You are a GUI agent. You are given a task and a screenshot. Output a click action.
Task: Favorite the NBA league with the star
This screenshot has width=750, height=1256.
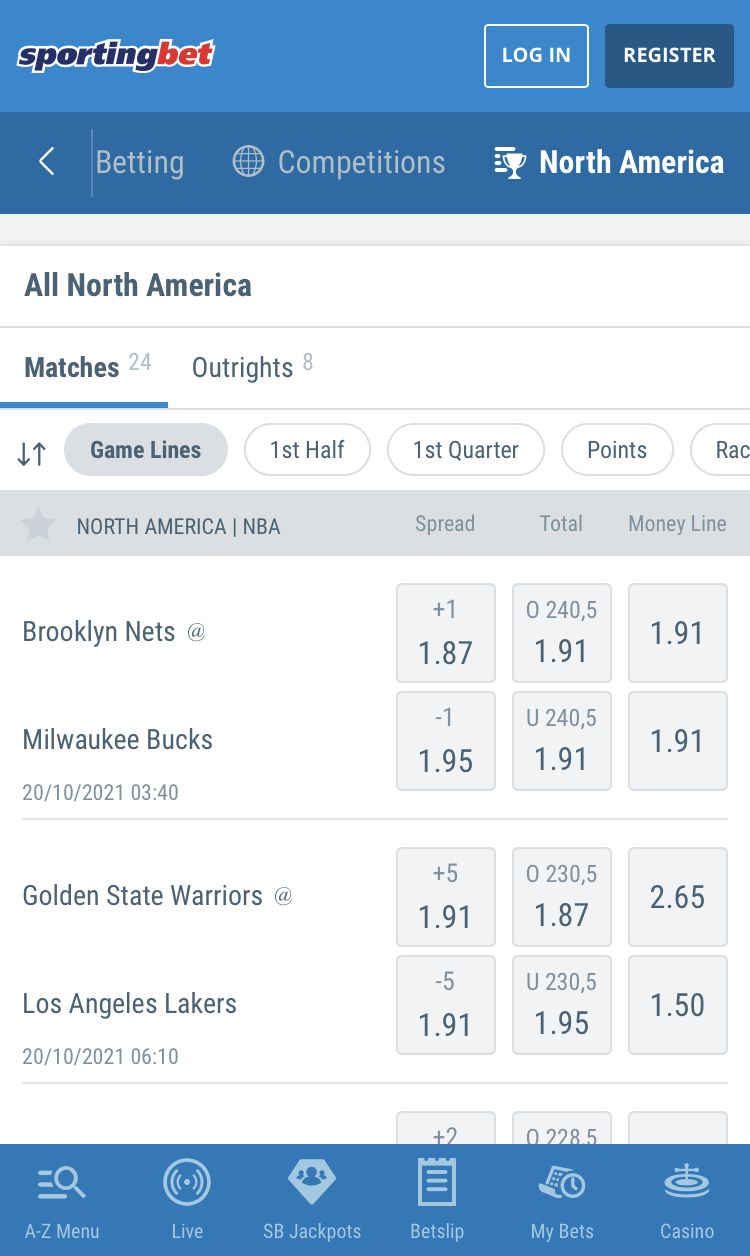(38, 525)
